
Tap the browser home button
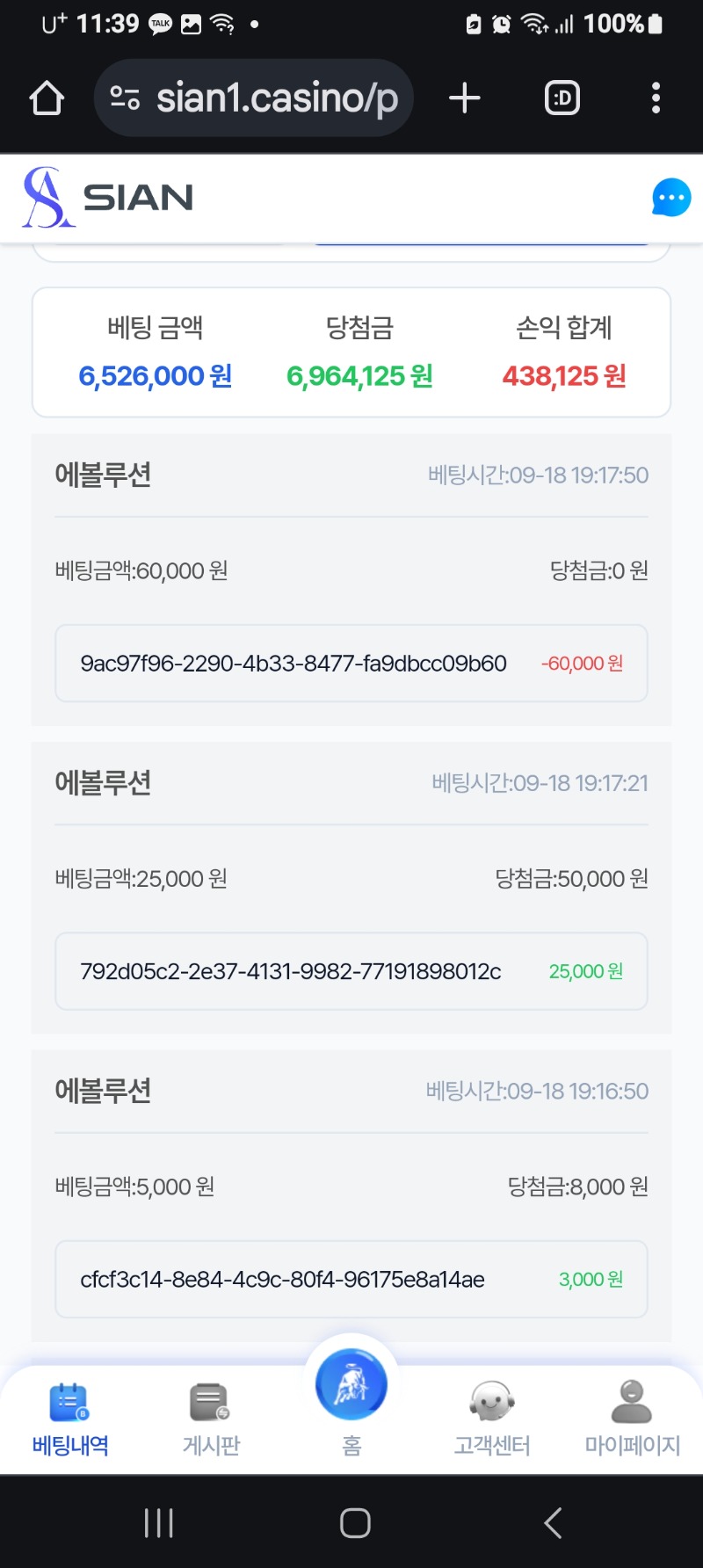pyautogui.click(x=47, y=98)
